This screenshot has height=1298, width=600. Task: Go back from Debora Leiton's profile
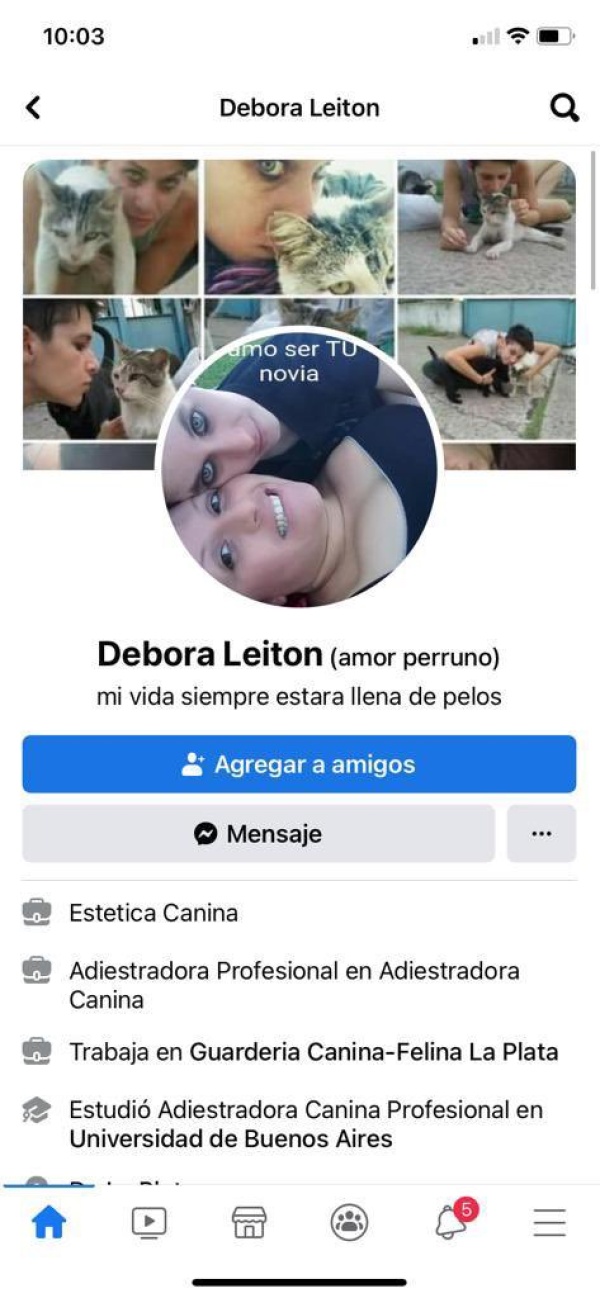pos(33,108)
